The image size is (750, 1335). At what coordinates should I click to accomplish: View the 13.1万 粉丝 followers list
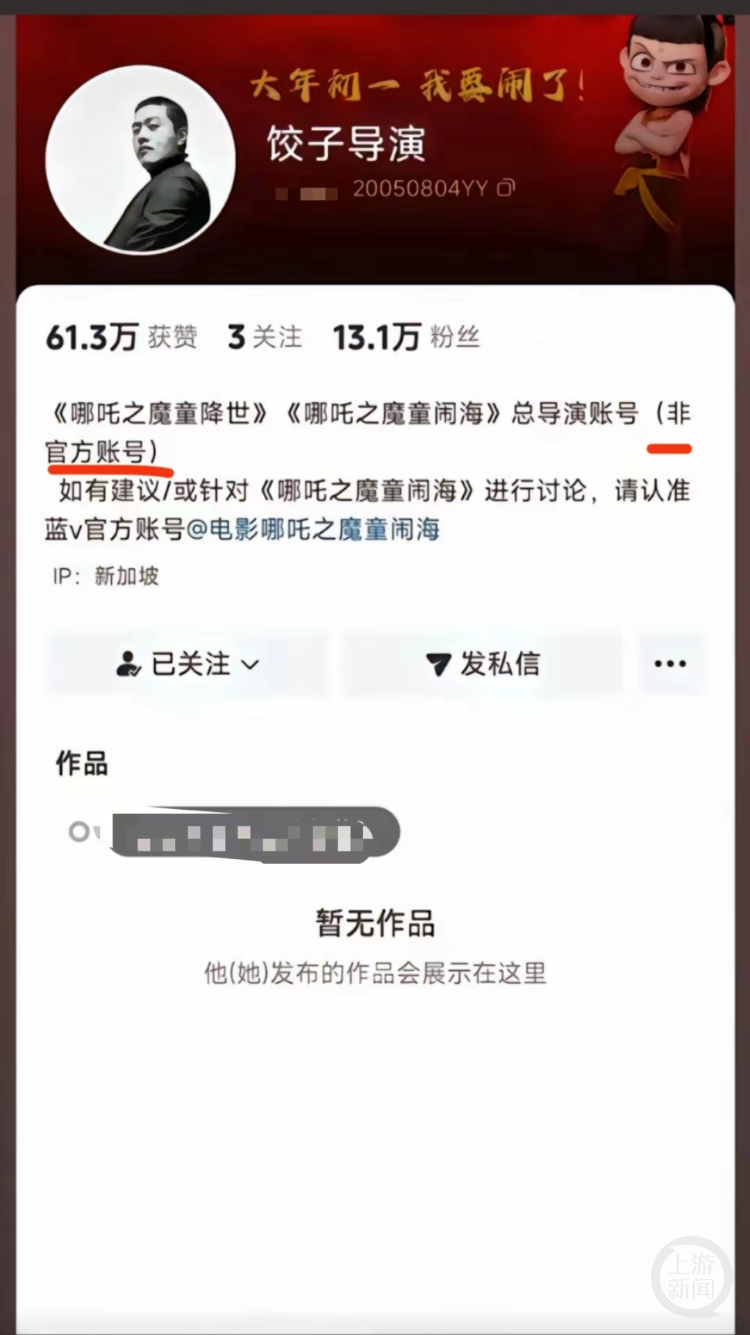click(406, 338)
